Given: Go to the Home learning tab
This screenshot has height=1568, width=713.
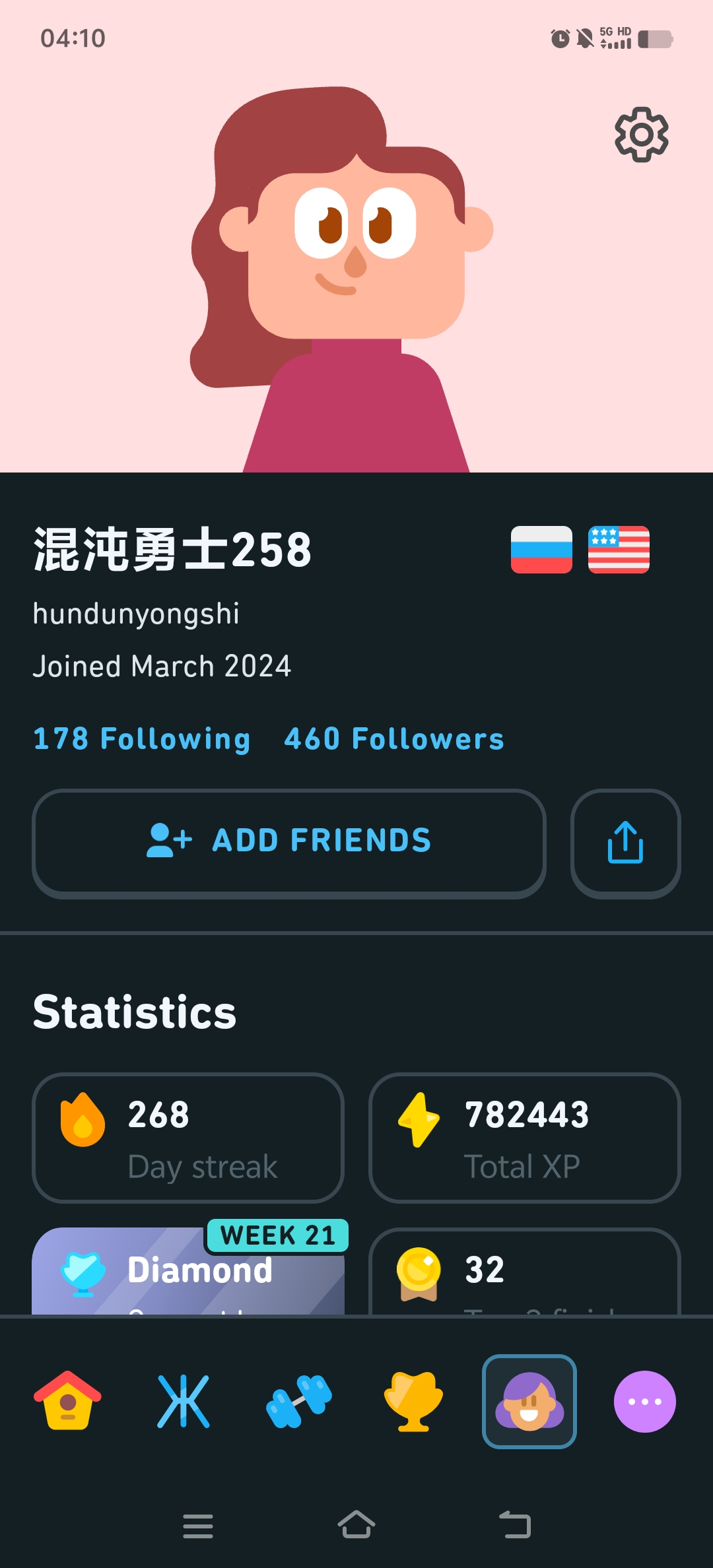Looking at the screenshot, I should [x=67, y=1400].
